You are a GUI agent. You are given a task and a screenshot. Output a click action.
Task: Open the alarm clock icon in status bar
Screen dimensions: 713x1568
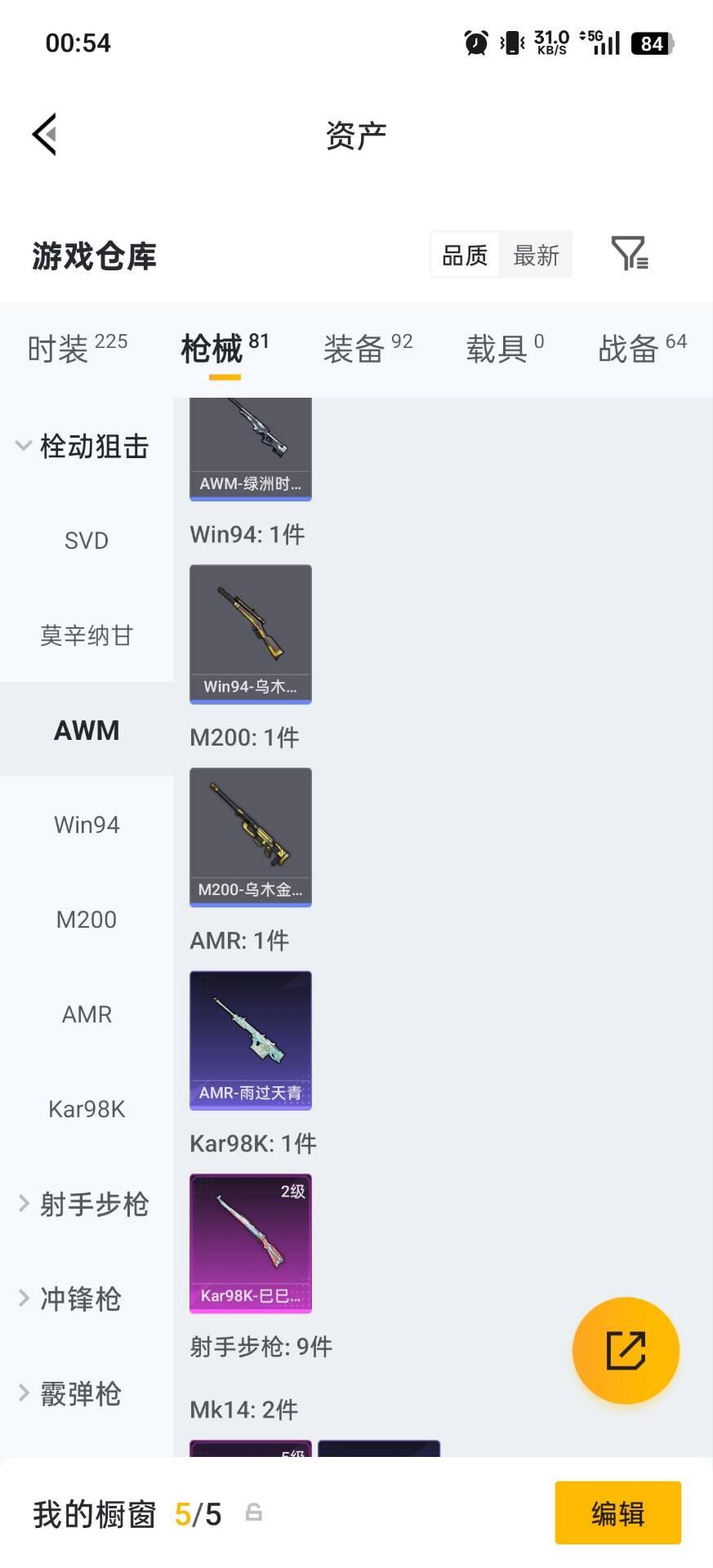coord(475,41)
